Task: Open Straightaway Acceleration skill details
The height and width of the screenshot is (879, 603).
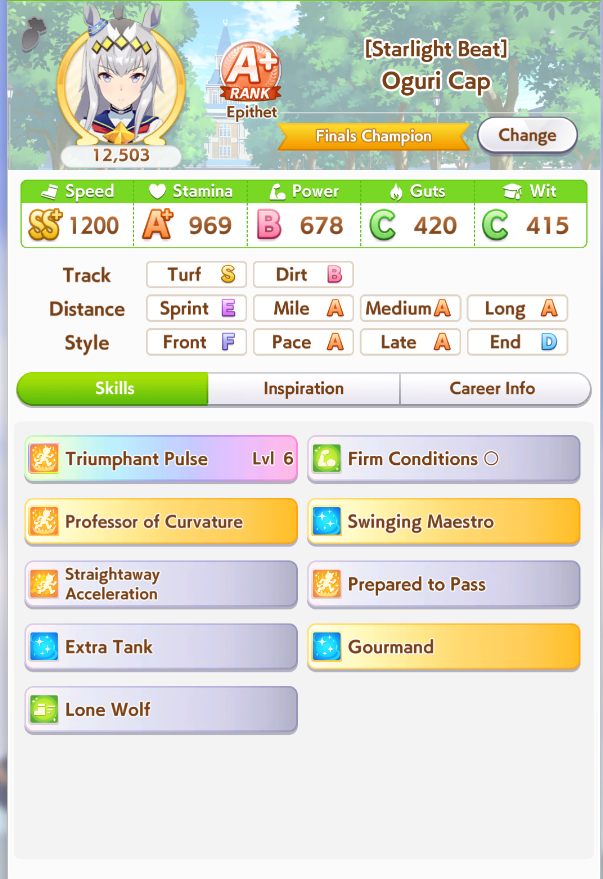Action: [x=161, y=584]
